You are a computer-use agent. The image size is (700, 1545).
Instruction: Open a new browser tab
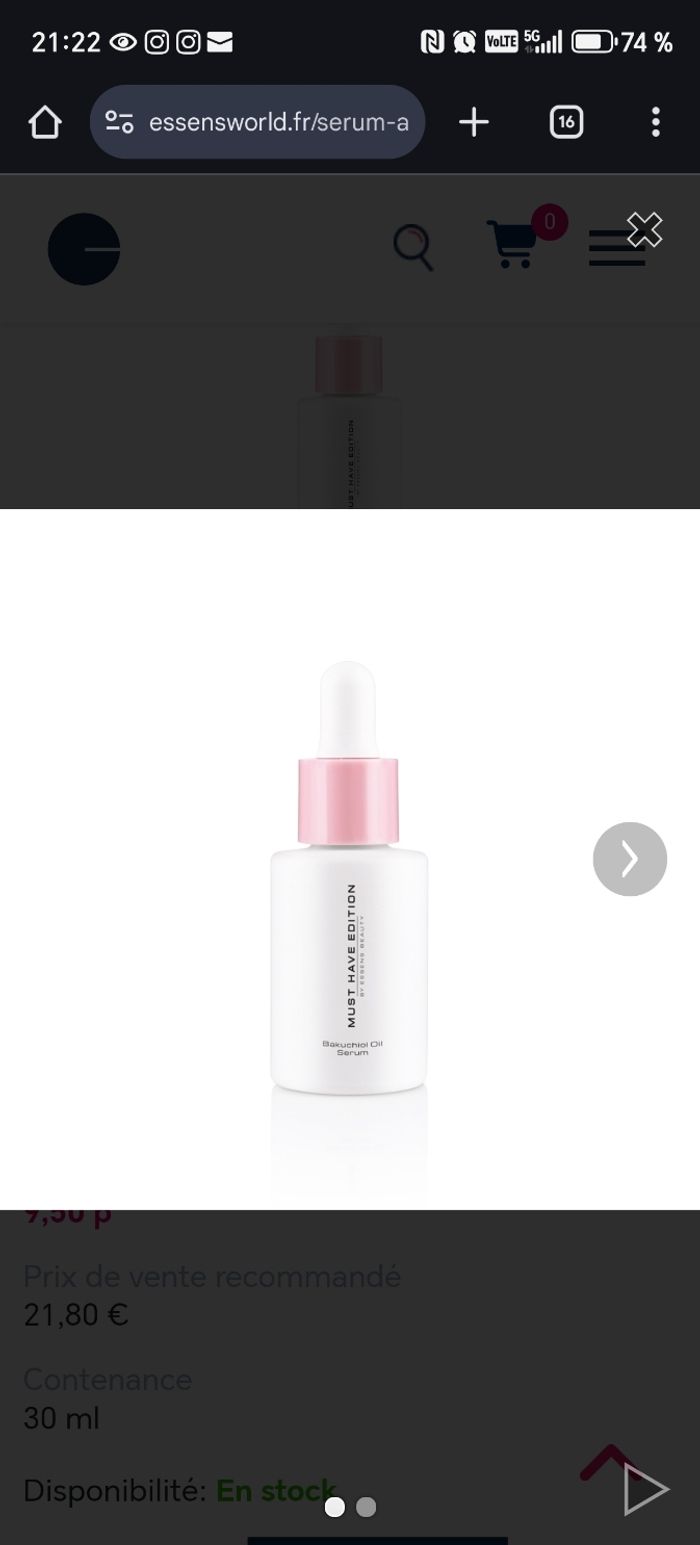474,123
